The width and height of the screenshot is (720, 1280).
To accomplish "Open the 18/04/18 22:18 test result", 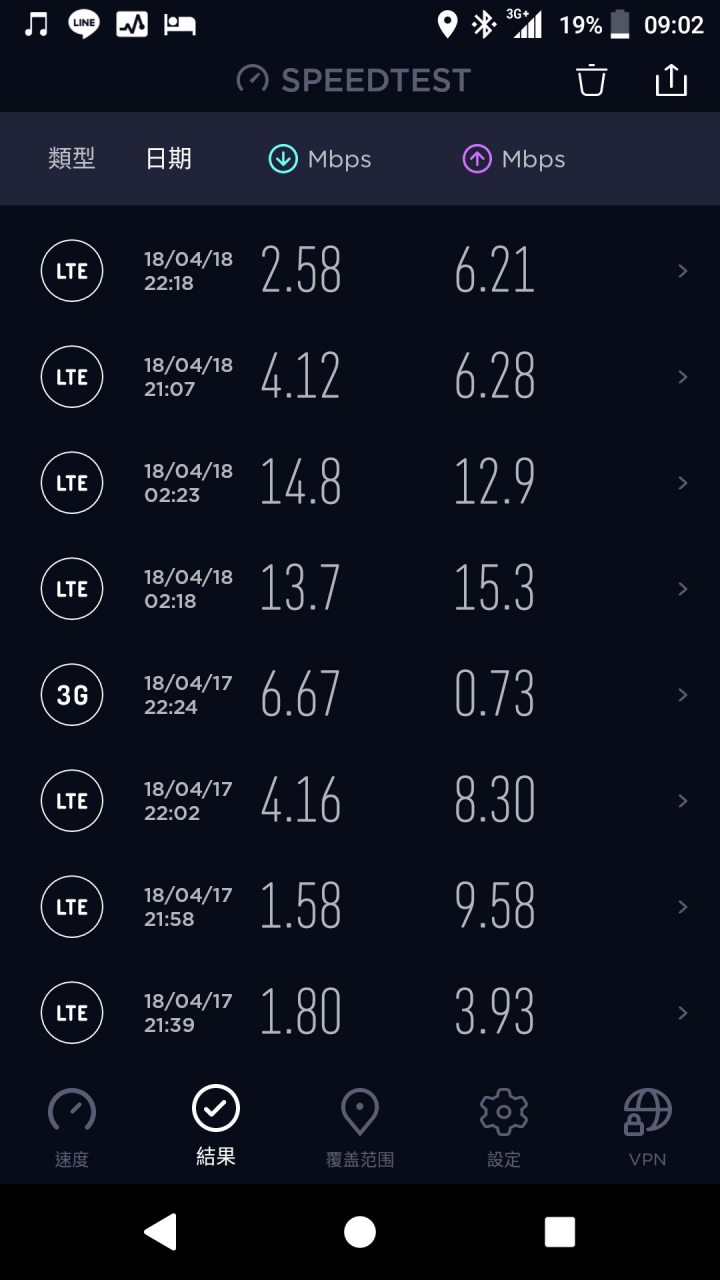I will point(360,271).
